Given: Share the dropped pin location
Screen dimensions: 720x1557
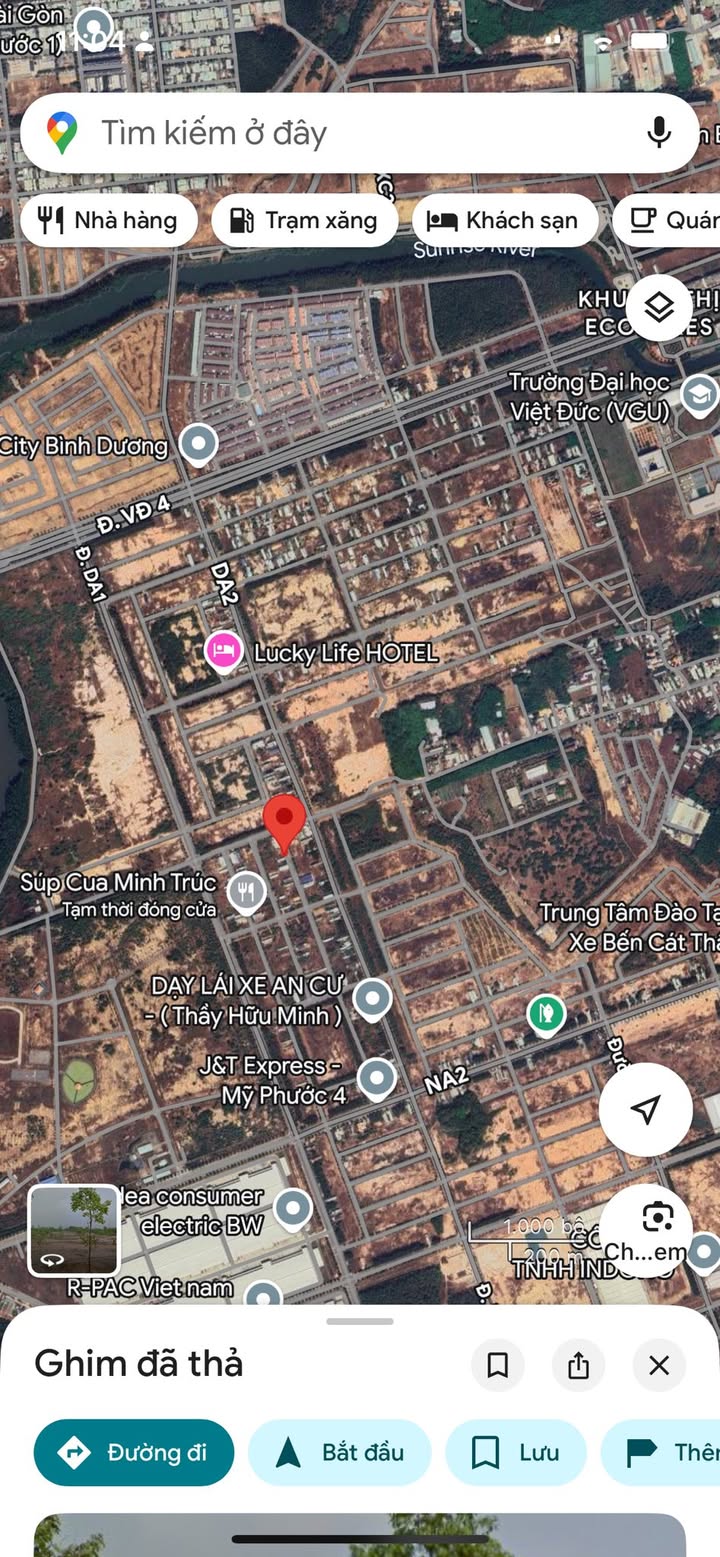Looking at the screenshot, I should pos(579,1365).
